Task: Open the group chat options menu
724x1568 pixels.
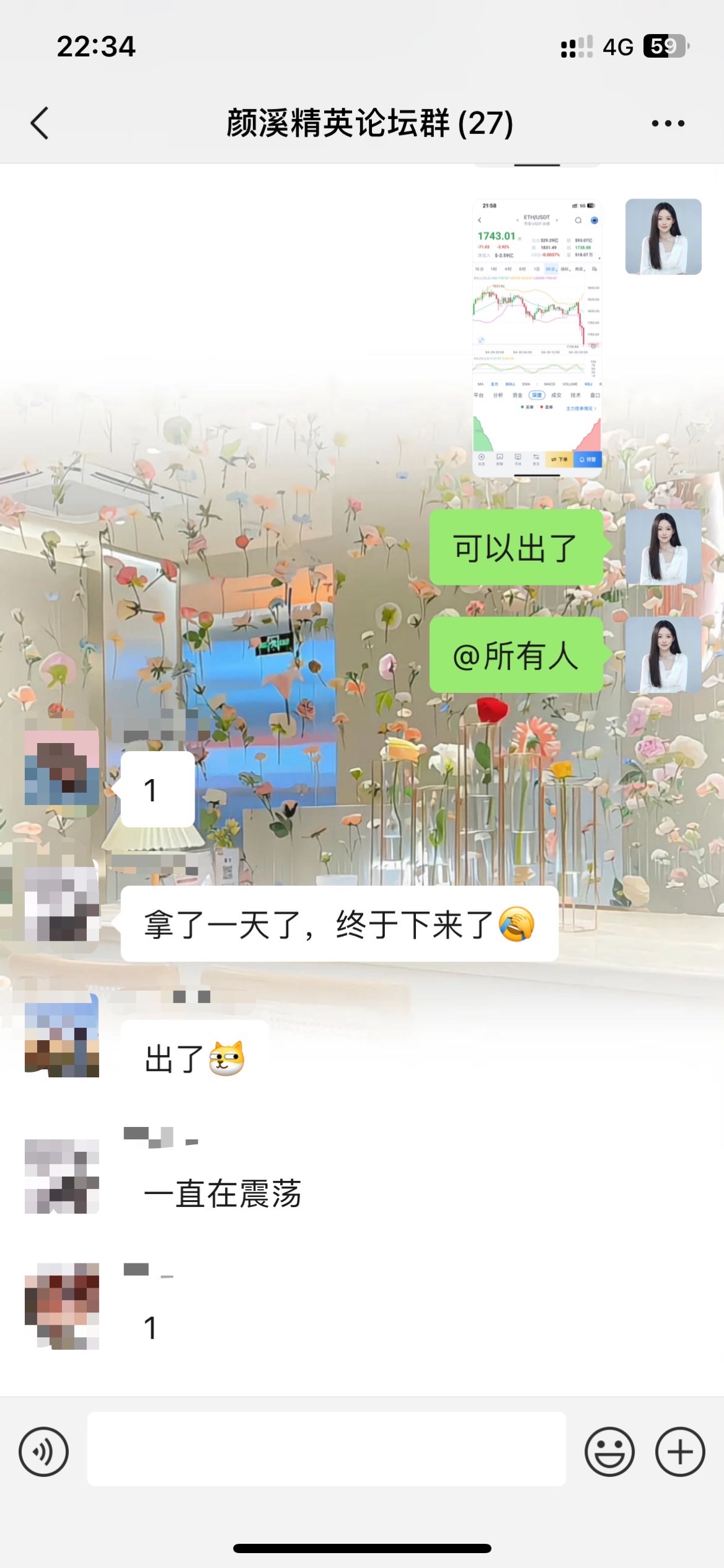Action: (x=668, y=123)
